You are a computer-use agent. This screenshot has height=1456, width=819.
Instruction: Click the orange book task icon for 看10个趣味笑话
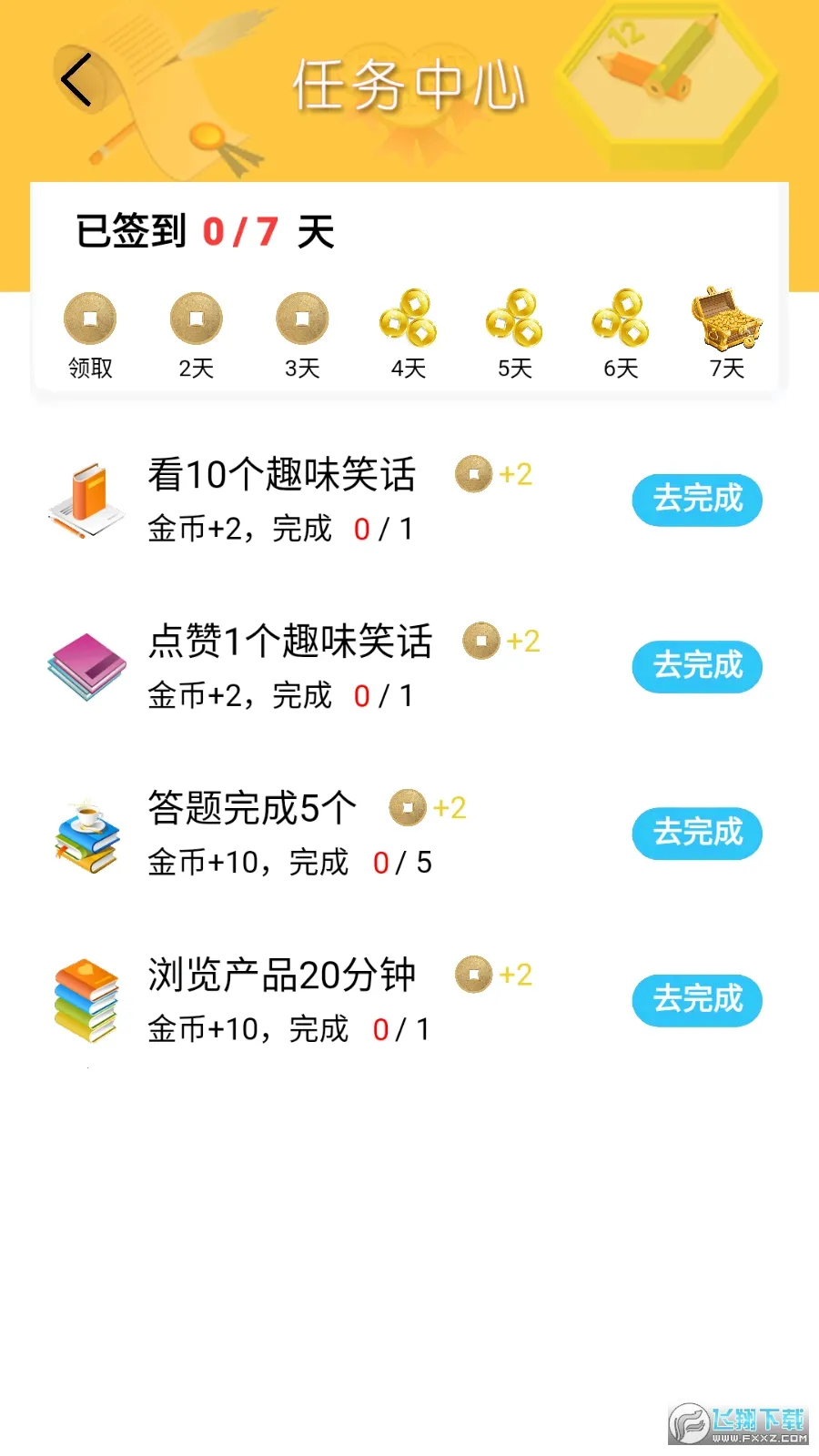[x=88, y=499]
